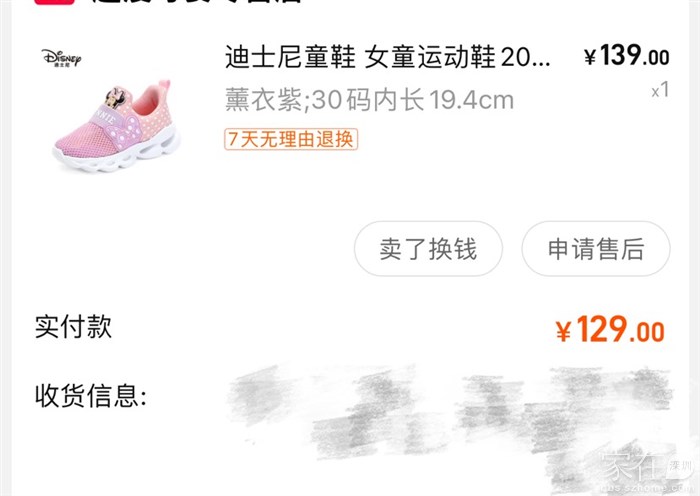Tap the 卖了换钱 button
This screenshot has height=496, width=700.
click(428, 249)
